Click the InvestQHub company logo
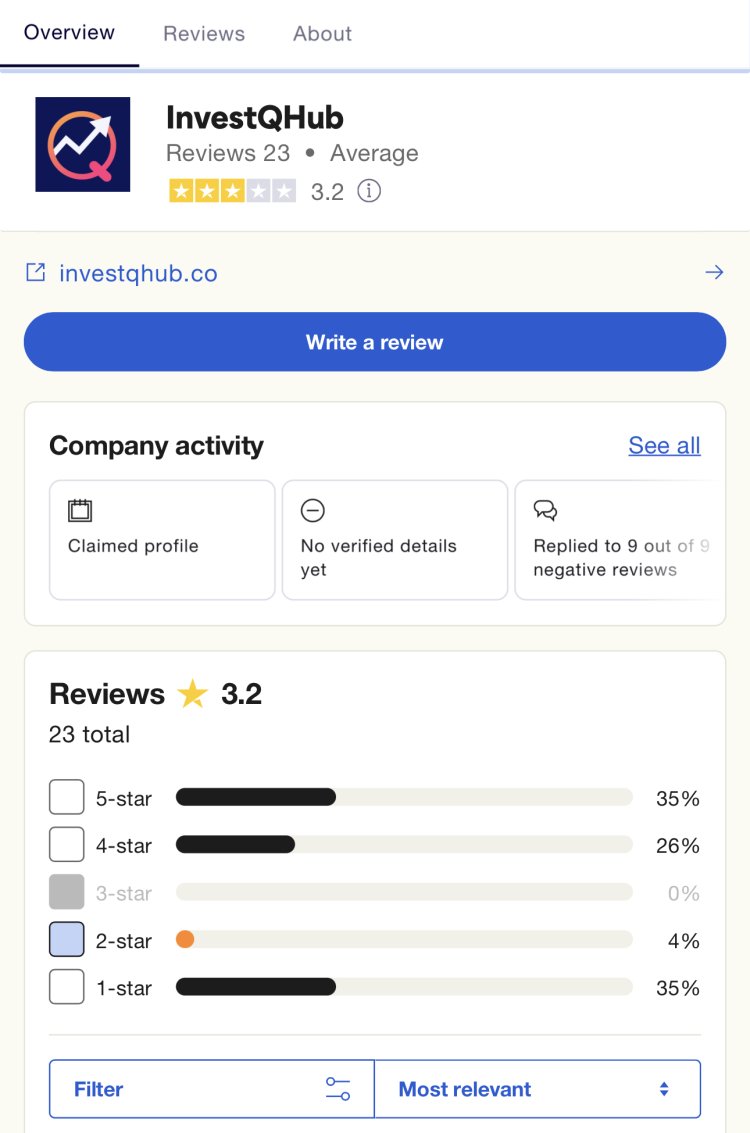This screenshot has width=750, height=1133. [82, 142]
